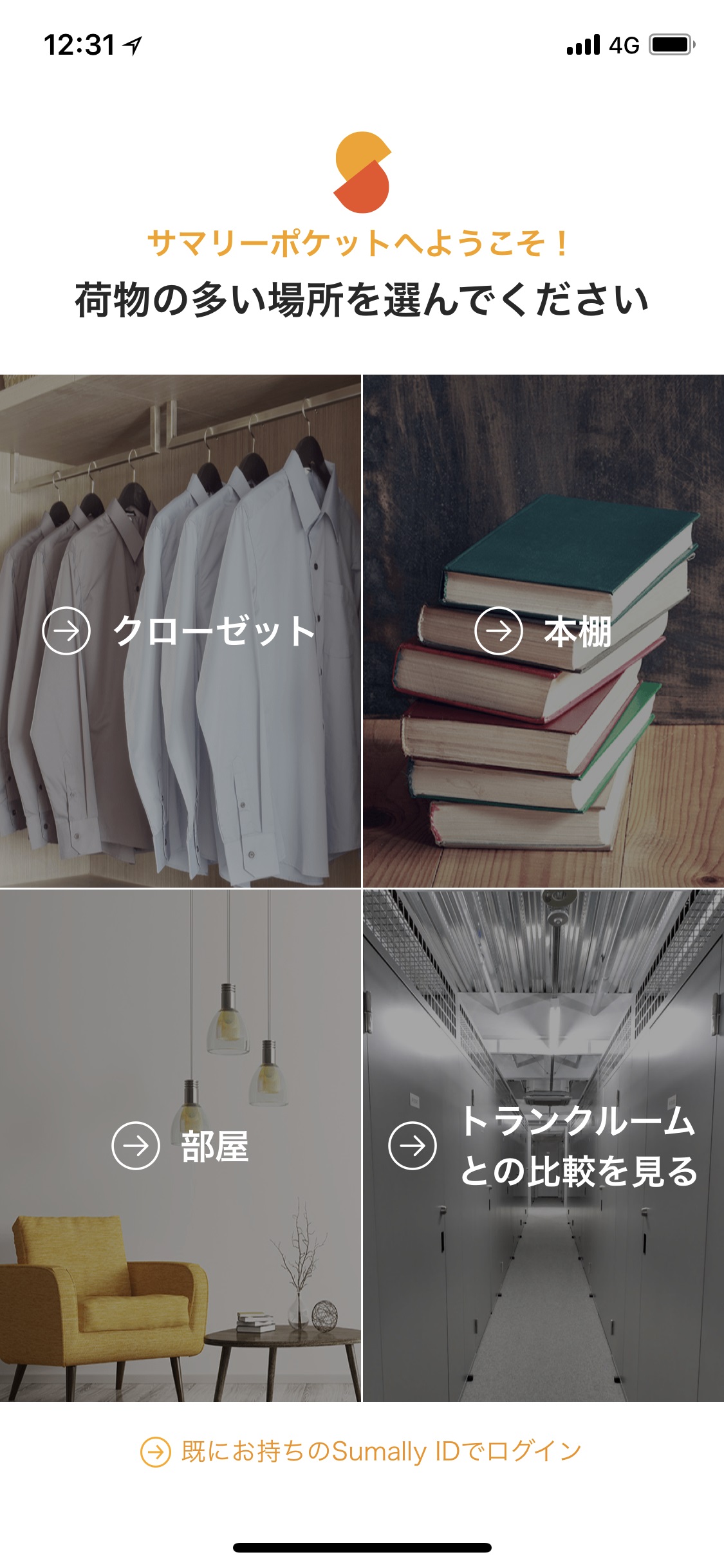Image resolution: width=724 pixels, height=1568 pixels.
Task: Select the クローゼット closet tile
Action: 180,631
